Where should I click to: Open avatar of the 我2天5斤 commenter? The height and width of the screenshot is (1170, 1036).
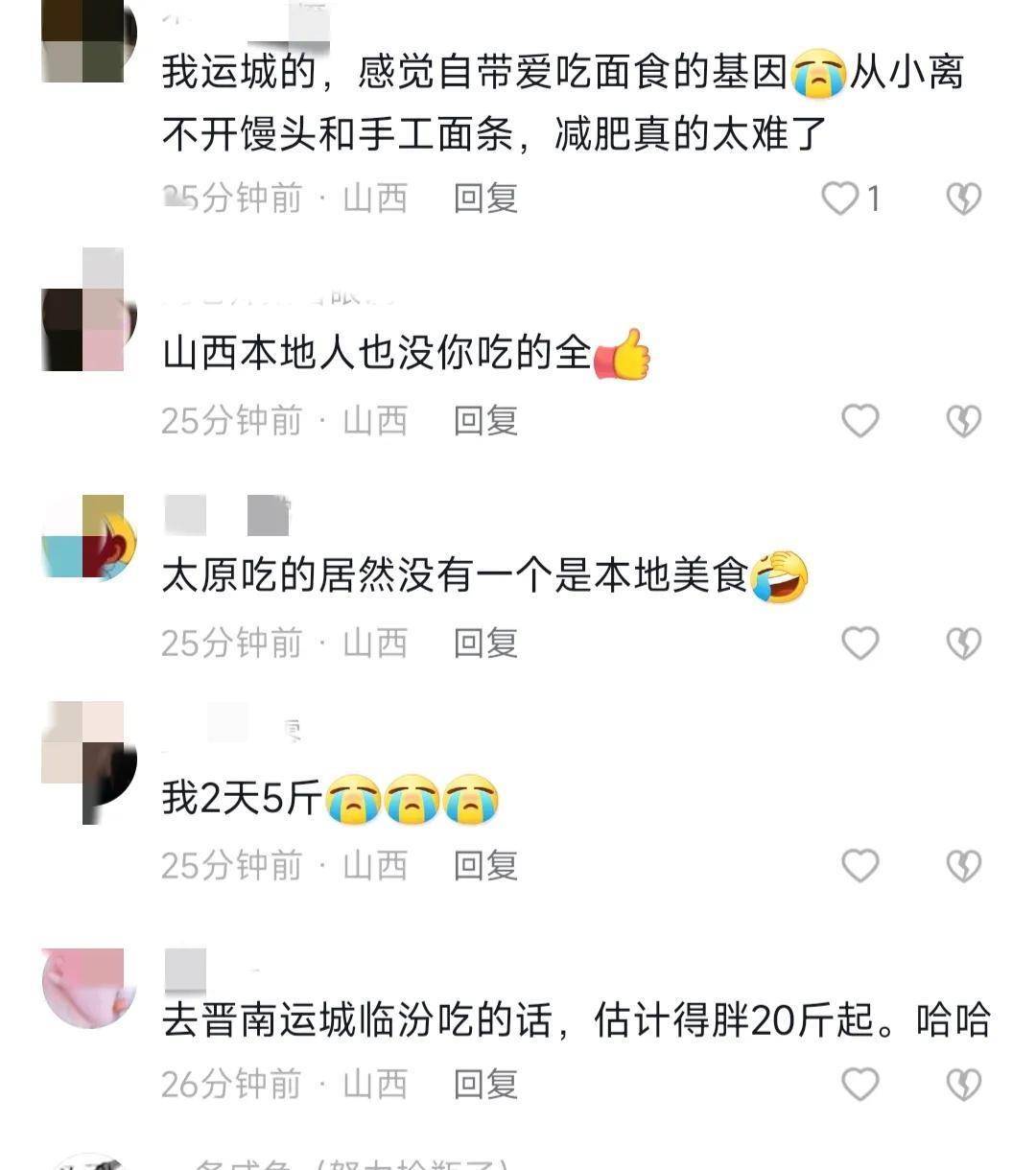(x=88, y=762)
